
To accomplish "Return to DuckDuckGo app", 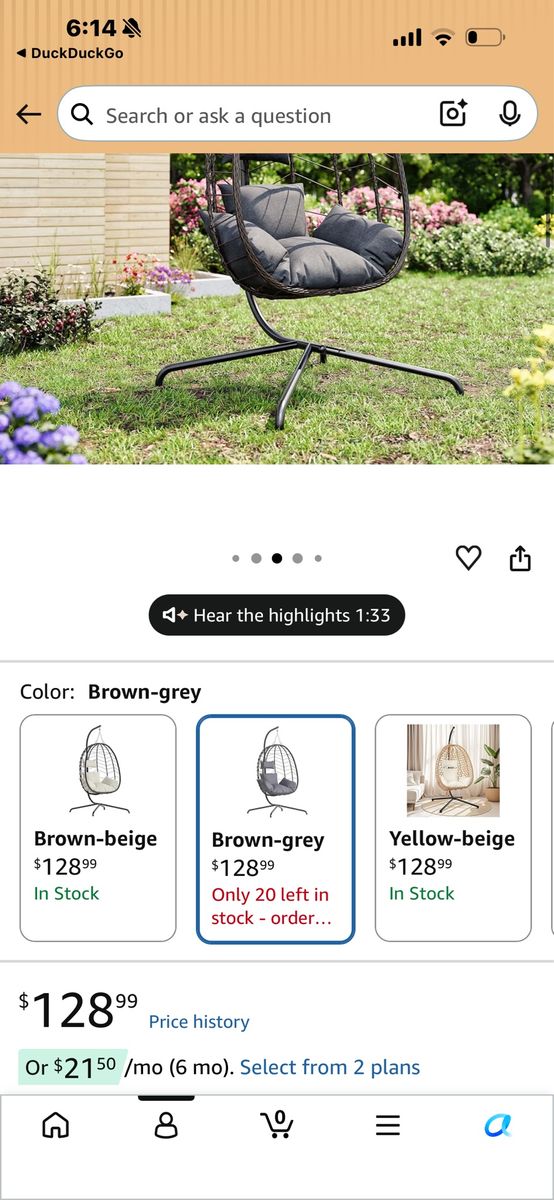I will pyautogui.click(x=70, y=53).
